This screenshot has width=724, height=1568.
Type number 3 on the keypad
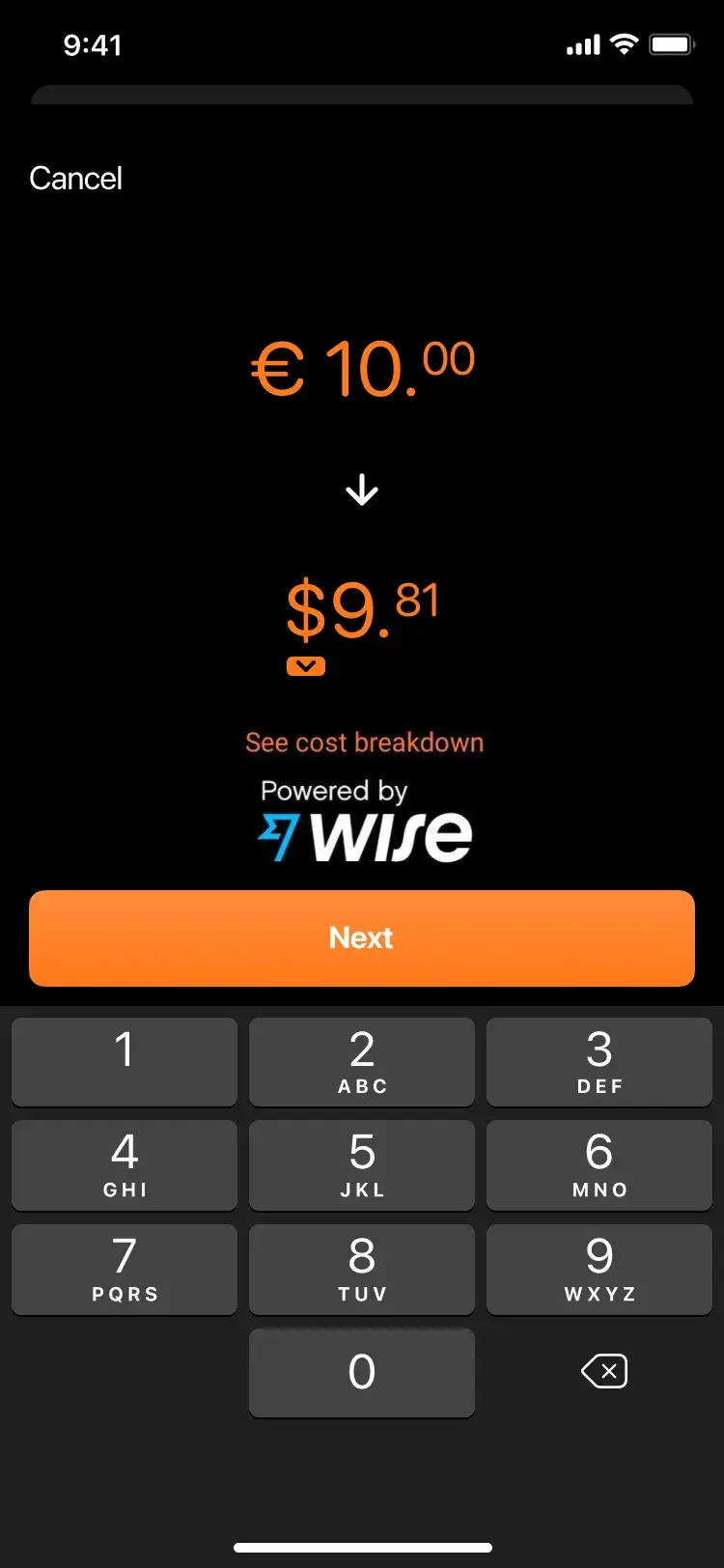coord(599,1061)
